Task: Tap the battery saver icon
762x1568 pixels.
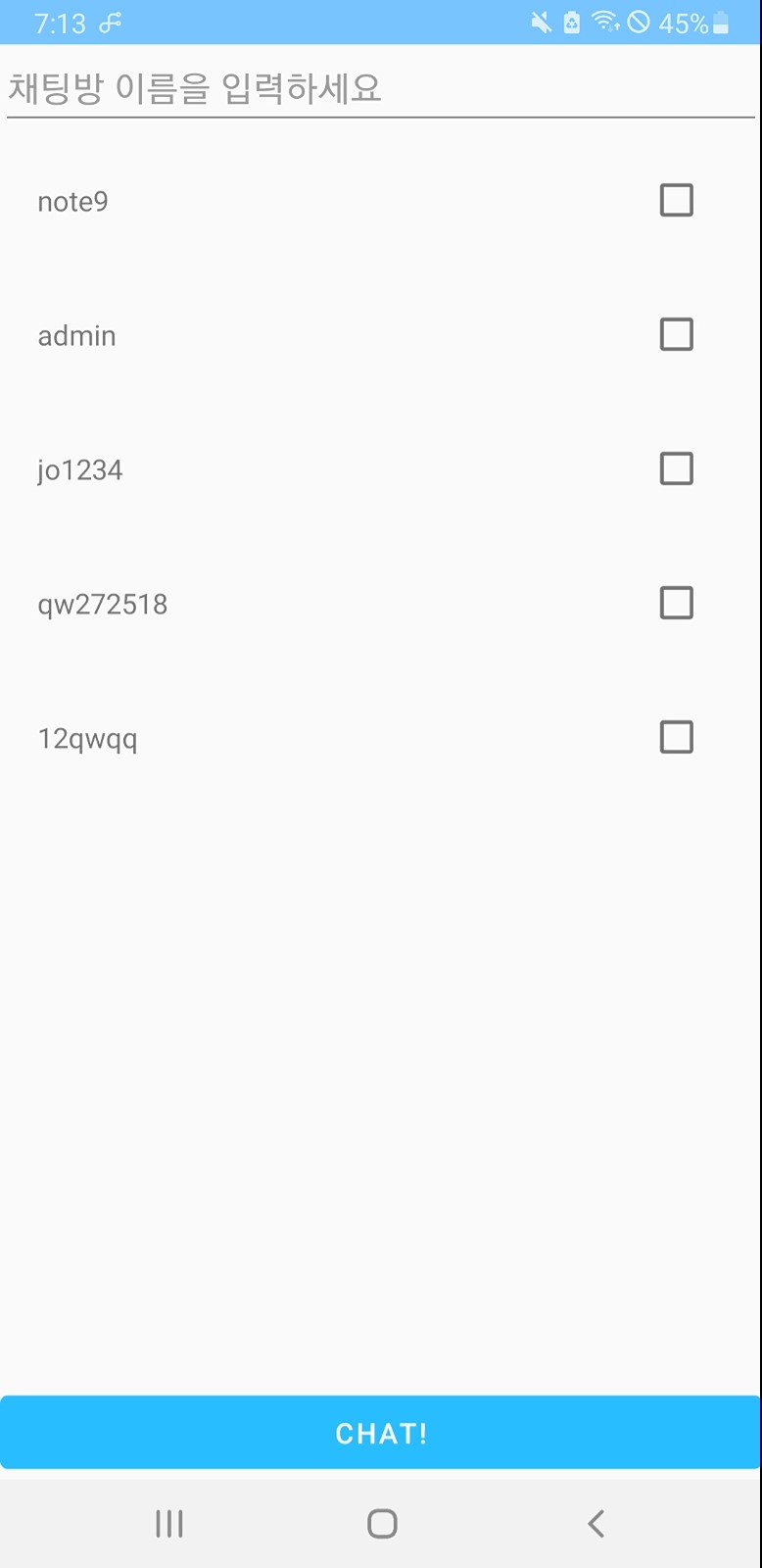Action: [x=572, y=23]
